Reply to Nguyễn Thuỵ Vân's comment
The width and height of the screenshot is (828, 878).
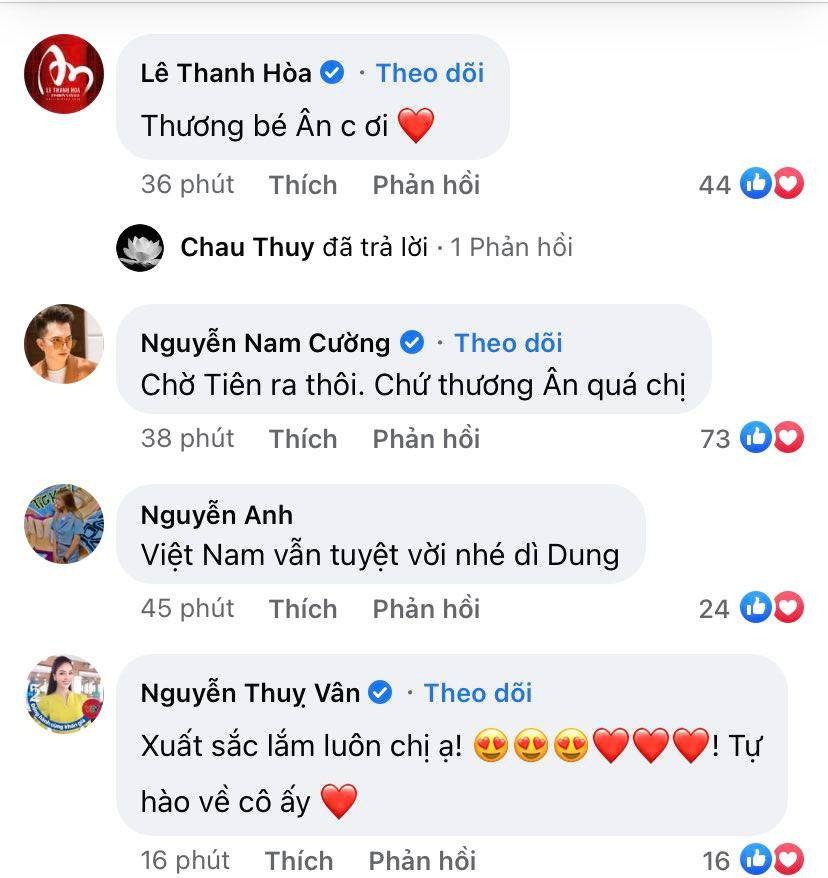[x=422, y=861]
